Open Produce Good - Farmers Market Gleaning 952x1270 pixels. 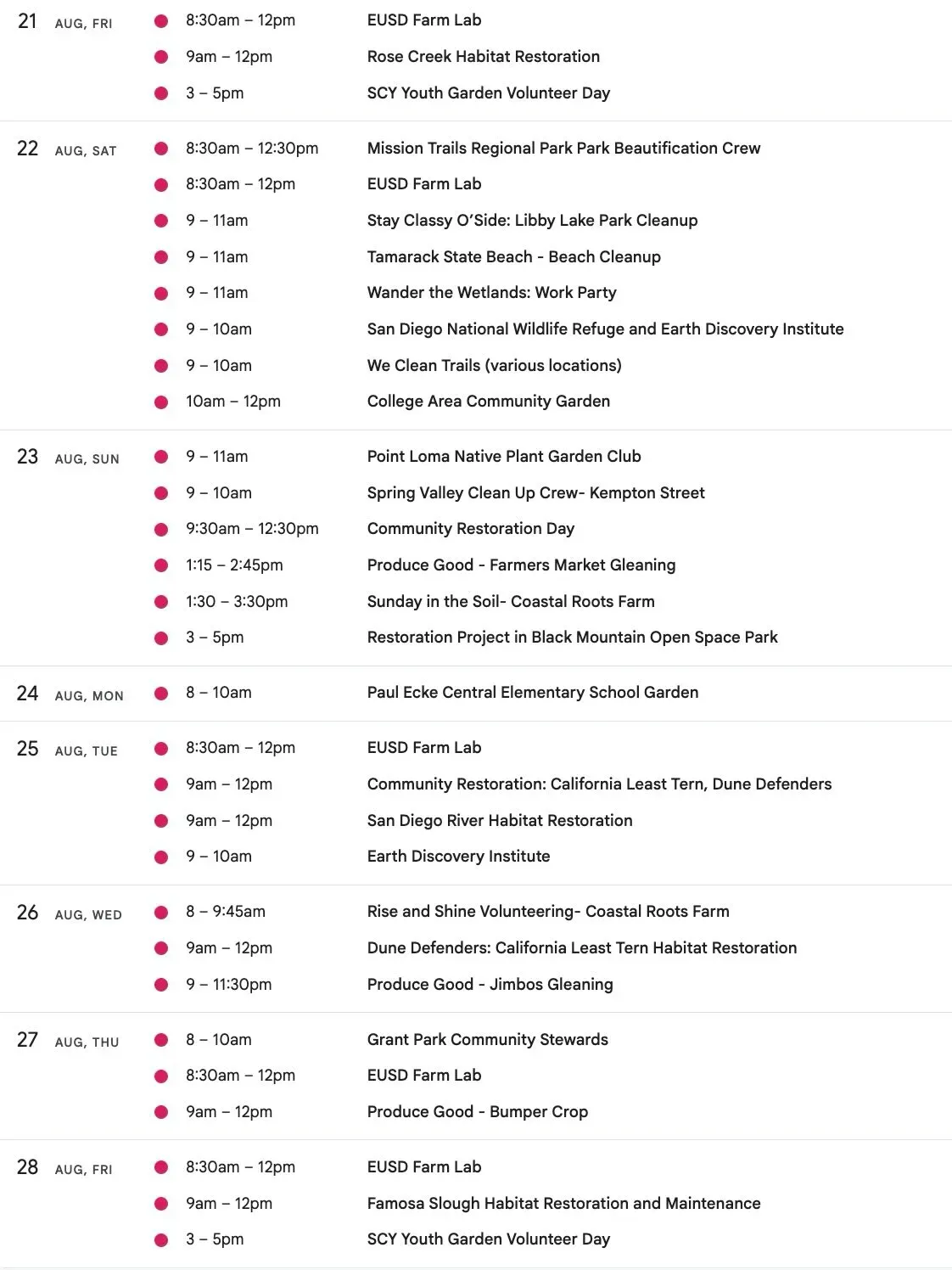[521, 565]
